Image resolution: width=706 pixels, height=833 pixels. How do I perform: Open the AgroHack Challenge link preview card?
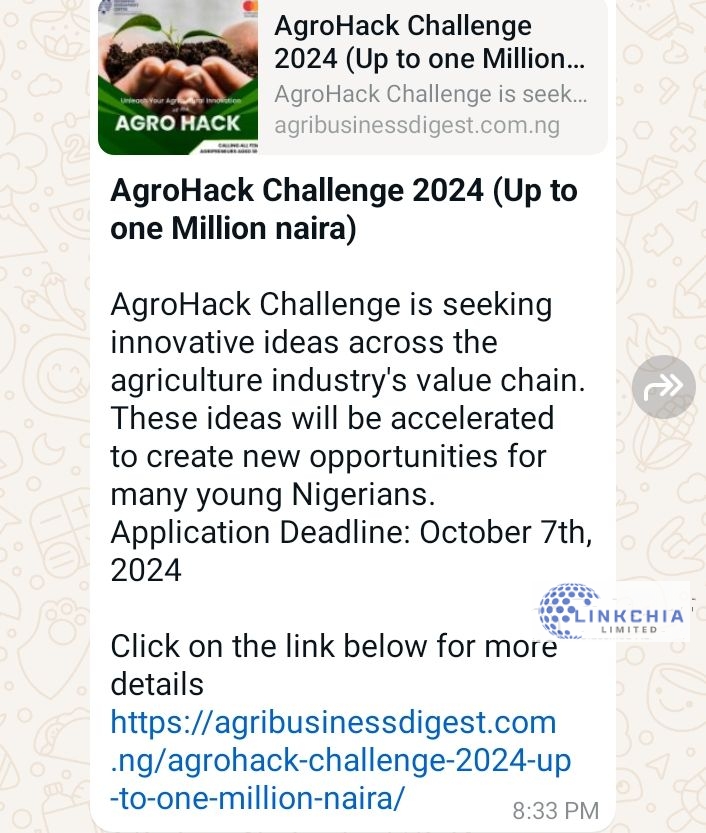tap(352, 77)
